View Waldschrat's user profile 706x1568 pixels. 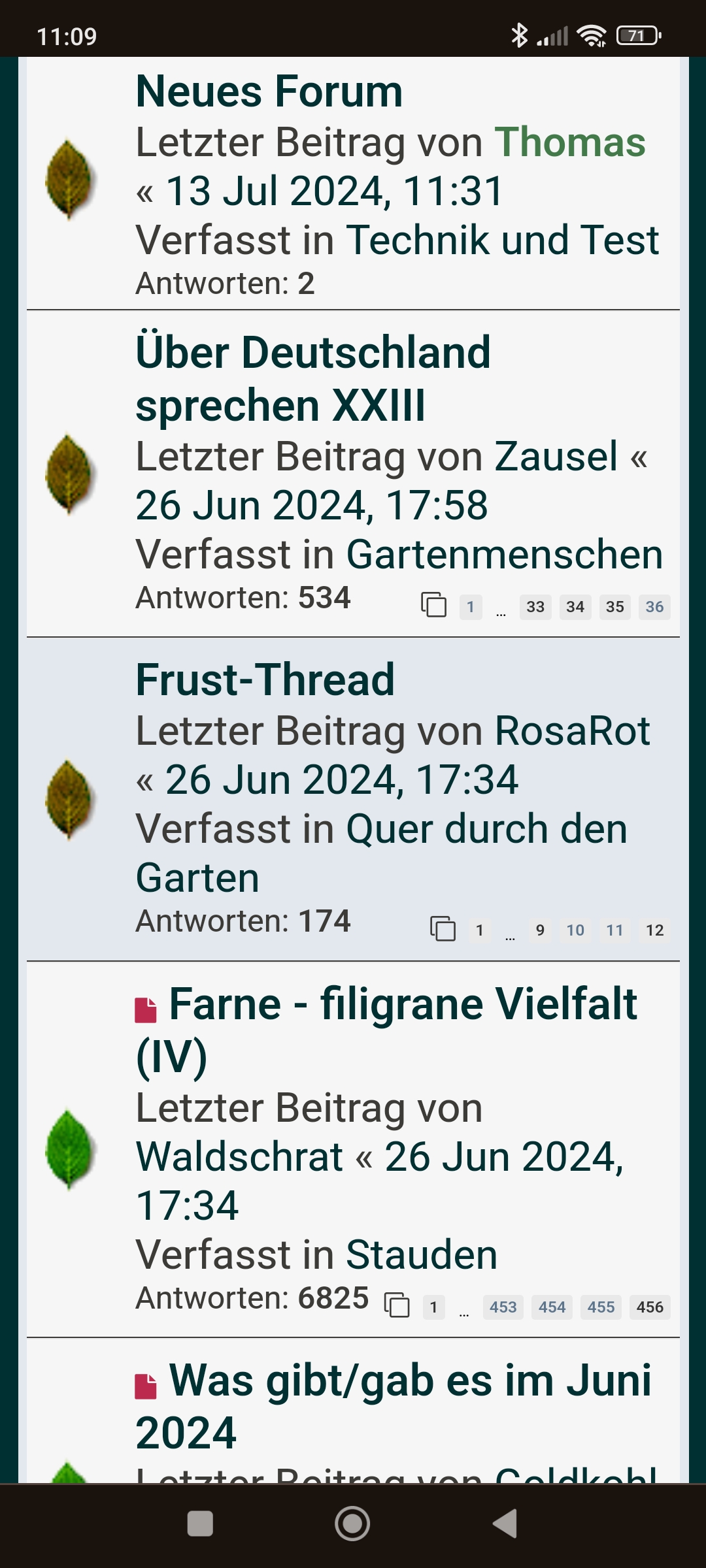click(x=239, y=1157)
